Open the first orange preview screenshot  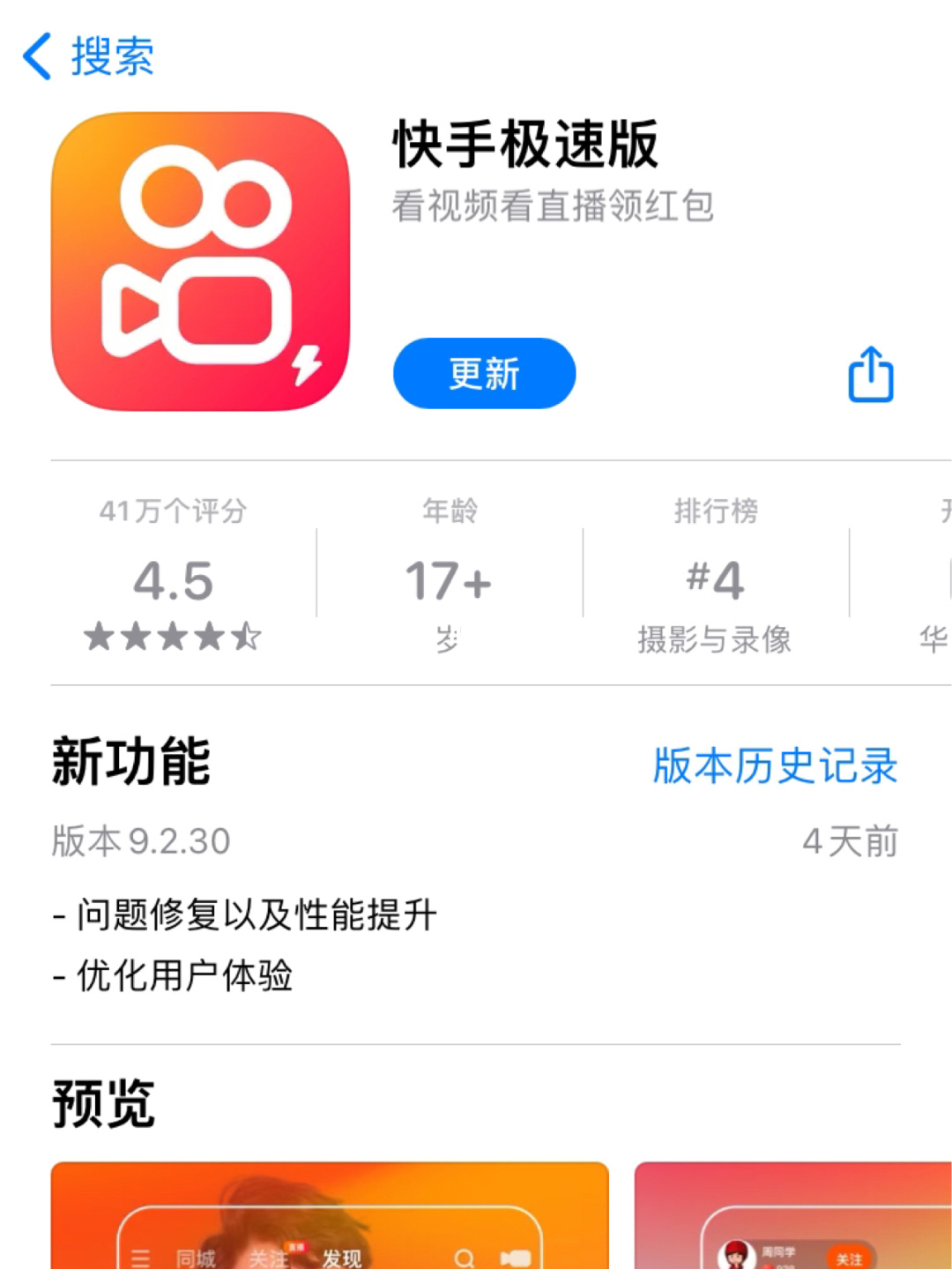click(x=329, y=1217)
